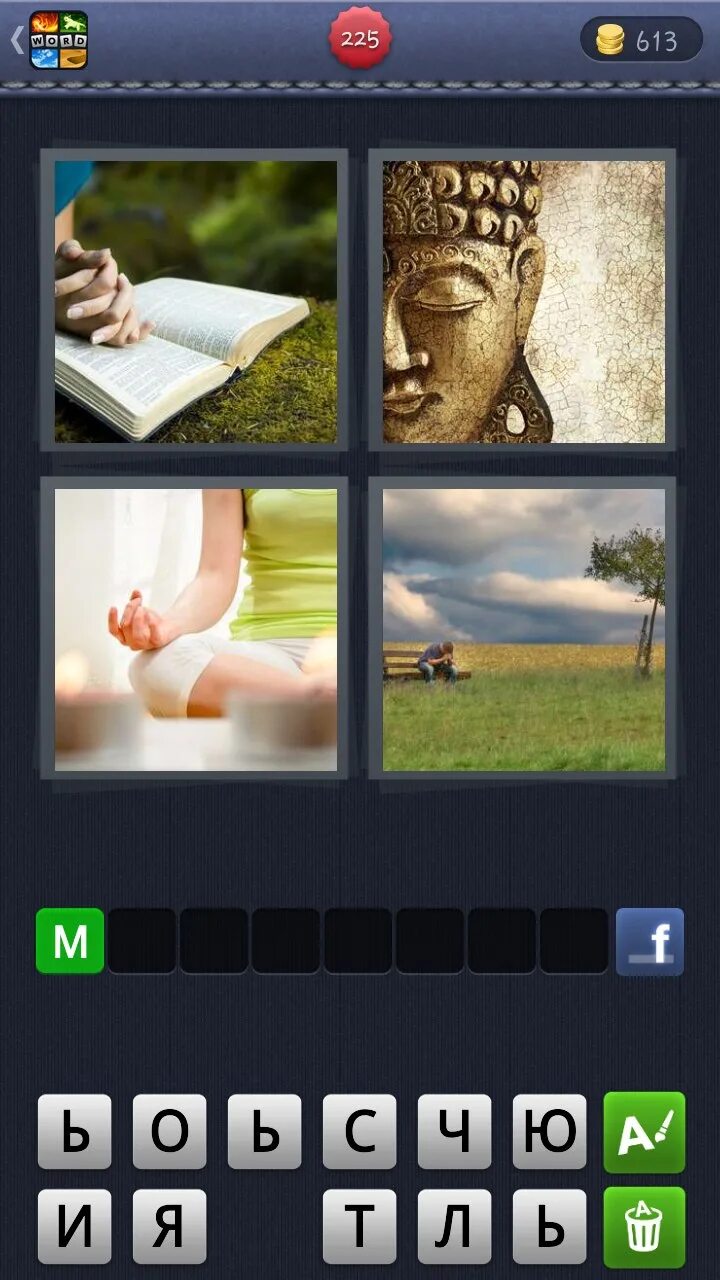Enlarge the man on bench picture

click(x=523, y=629)
